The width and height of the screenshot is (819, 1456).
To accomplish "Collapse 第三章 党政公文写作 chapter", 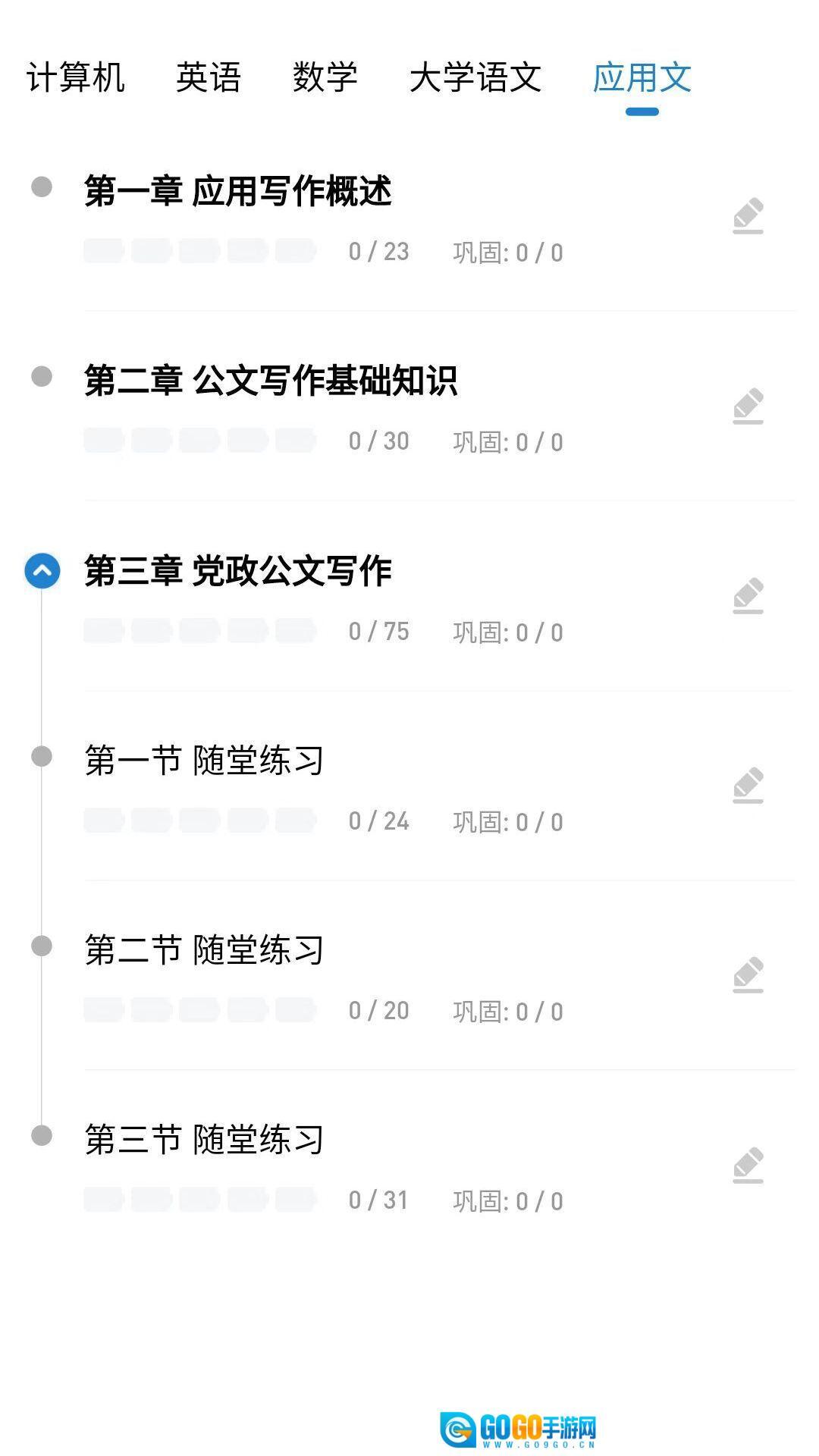I will pyautogui.click(x=42, y=571).
